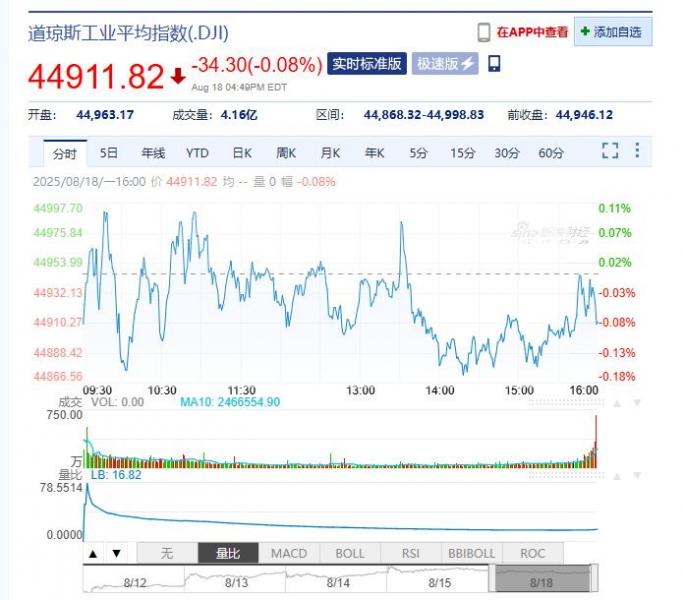Tap the 无 indicator option
The height and width of the screenshot is (600, 684).
click(x=167, y=553)
